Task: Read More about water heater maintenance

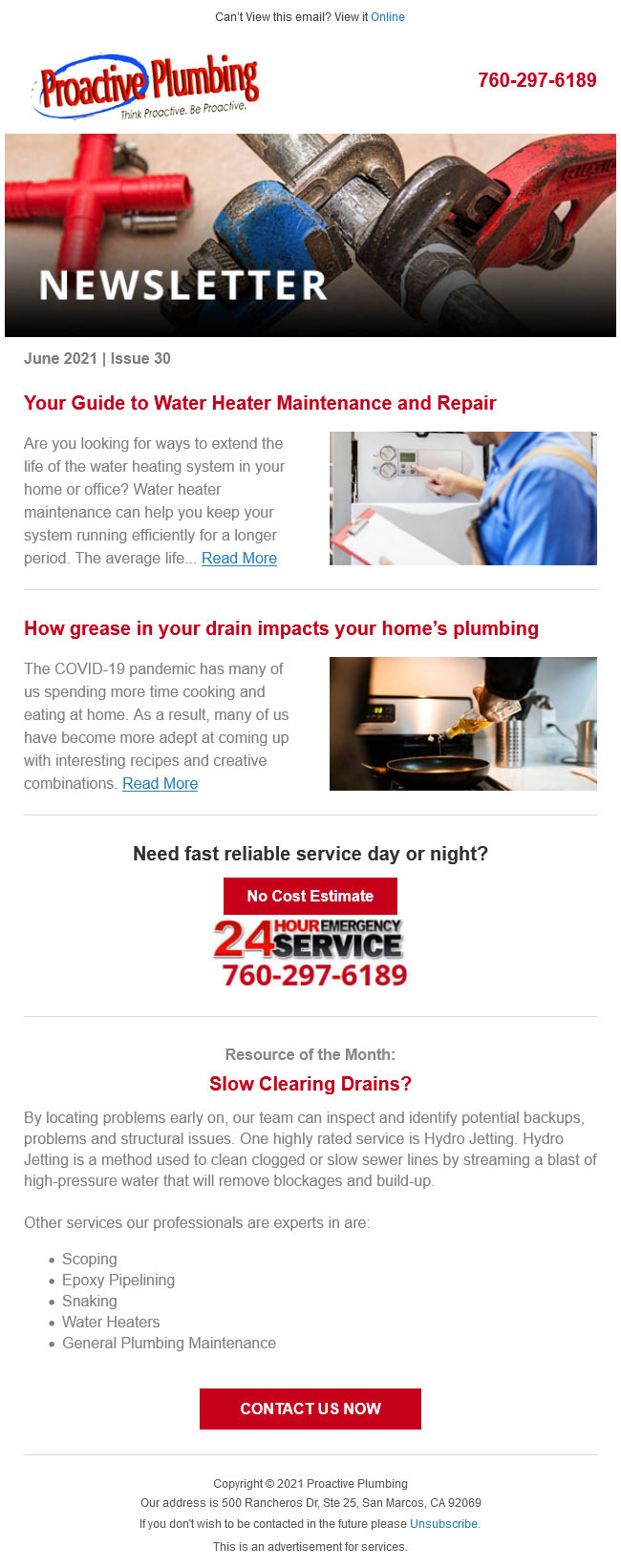Action: click(x=239, y=559)
